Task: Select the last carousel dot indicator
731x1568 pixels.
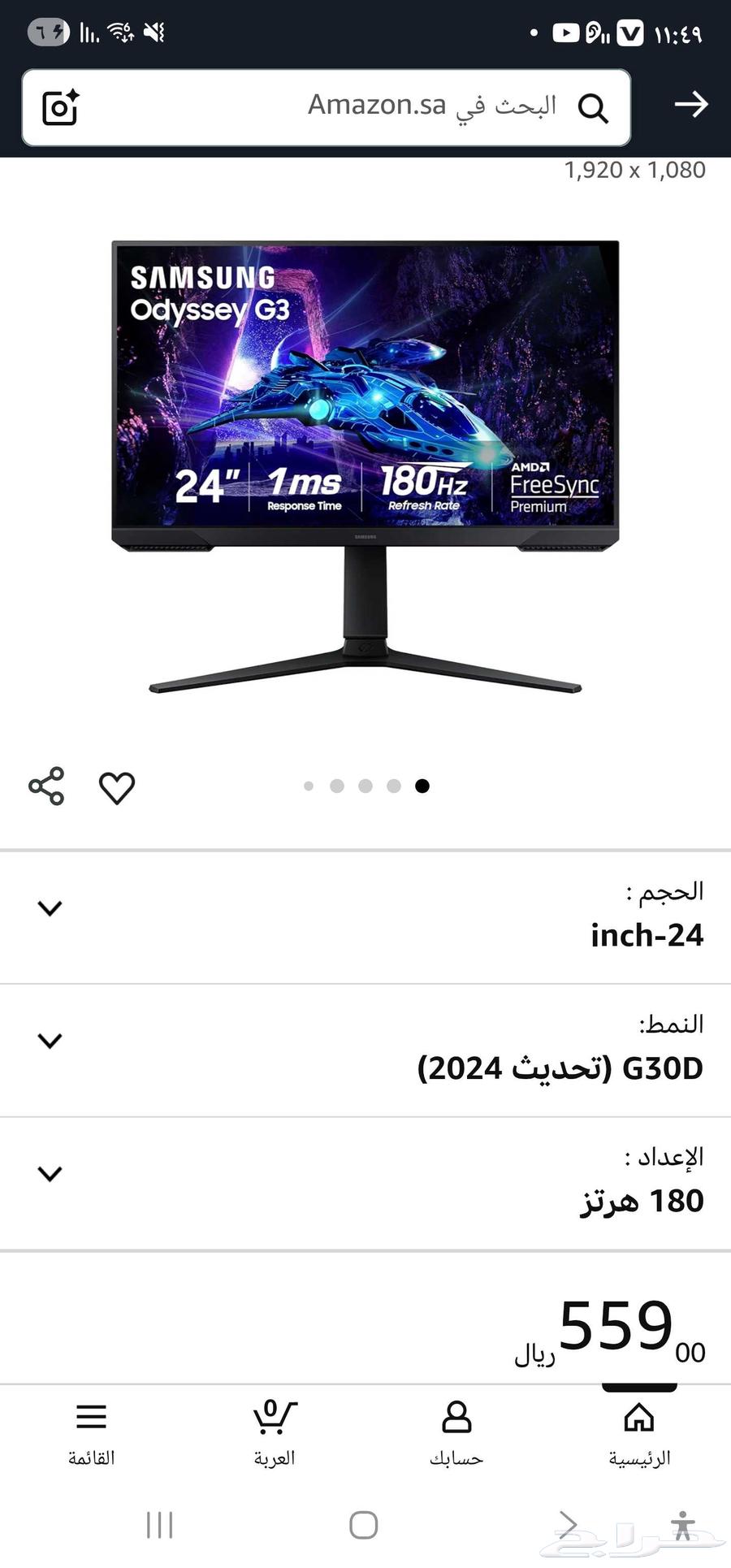Action: 422,786
